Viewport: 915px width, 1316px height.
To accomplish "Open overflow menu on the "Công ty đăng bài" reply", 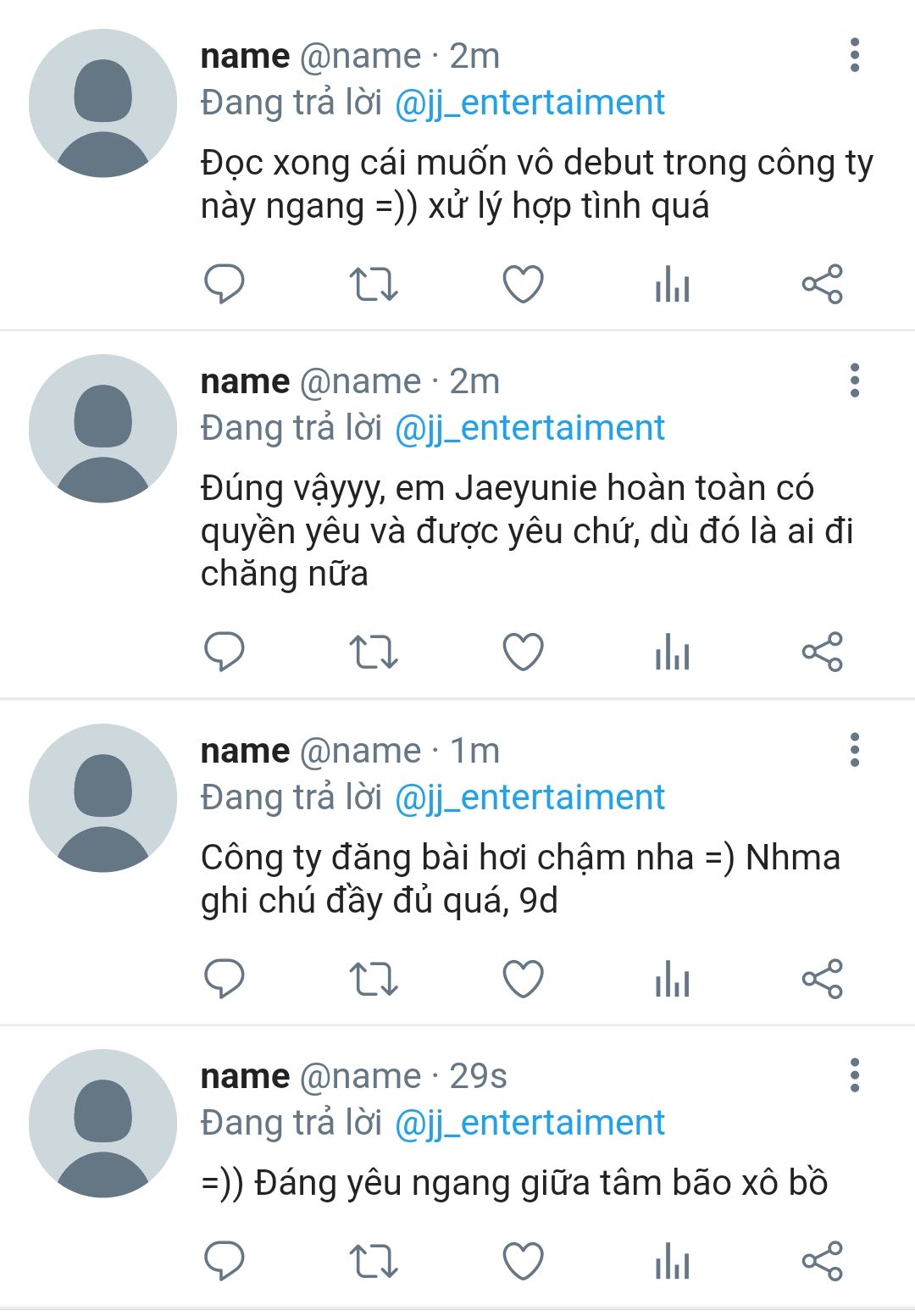I will [854, 750].
